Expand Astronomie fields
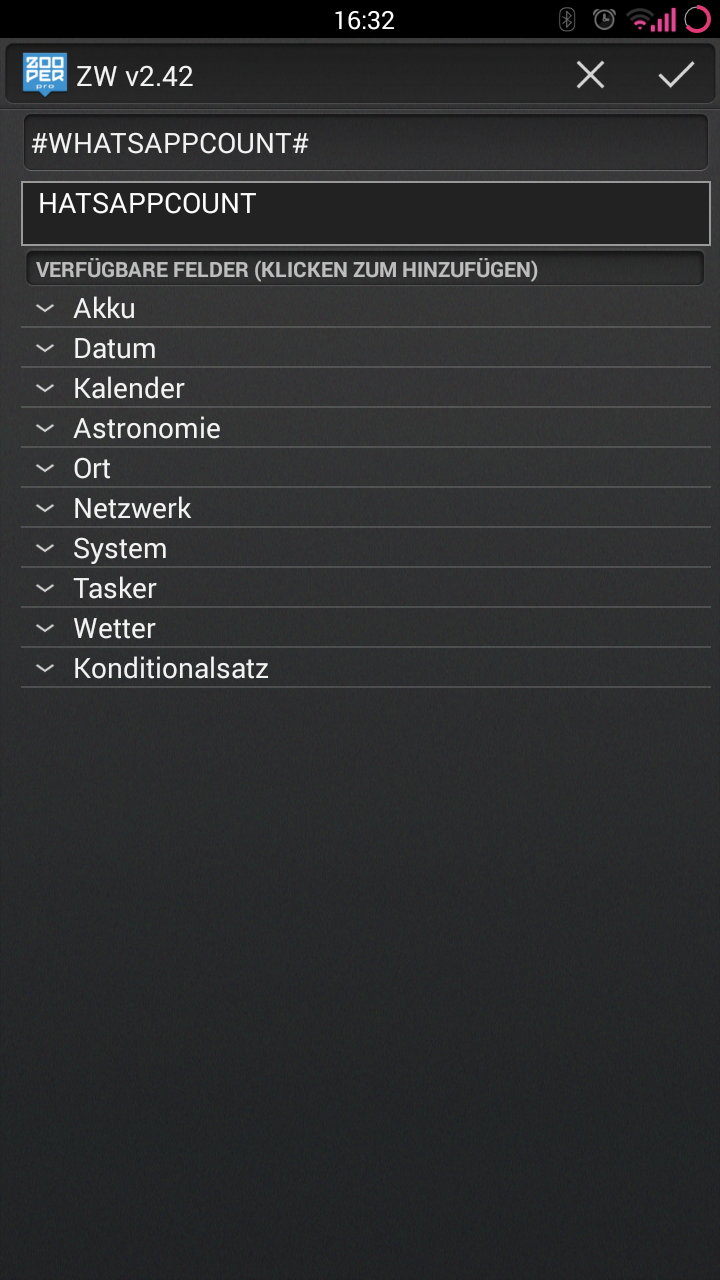 146,428
